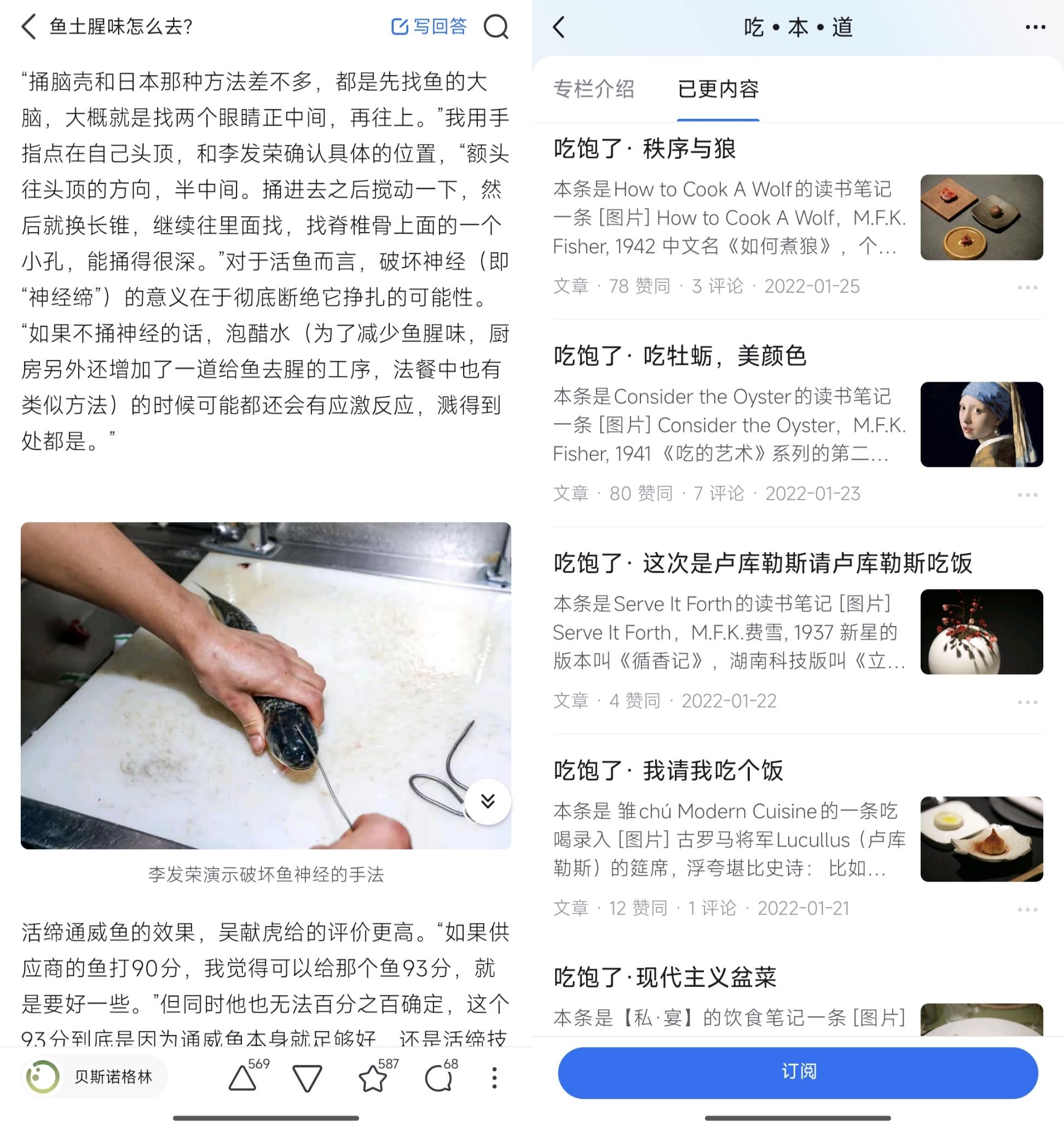Show options for article 吃饱了·我请我吃个饭
1064x1129 pixels.
coord(1027,909)
